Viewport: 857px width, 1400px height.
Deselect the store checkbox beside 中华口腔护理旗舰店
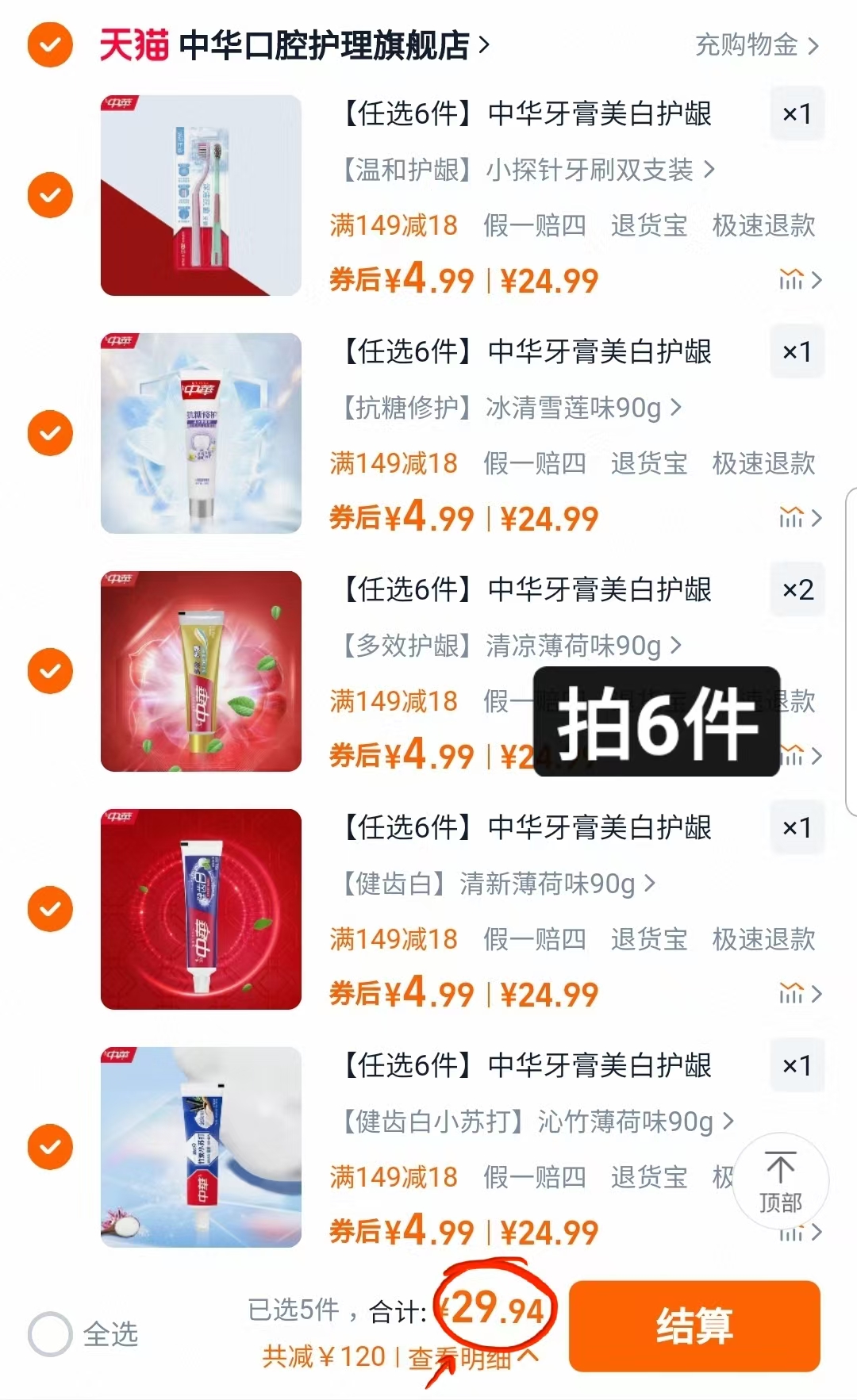point(49,45)
